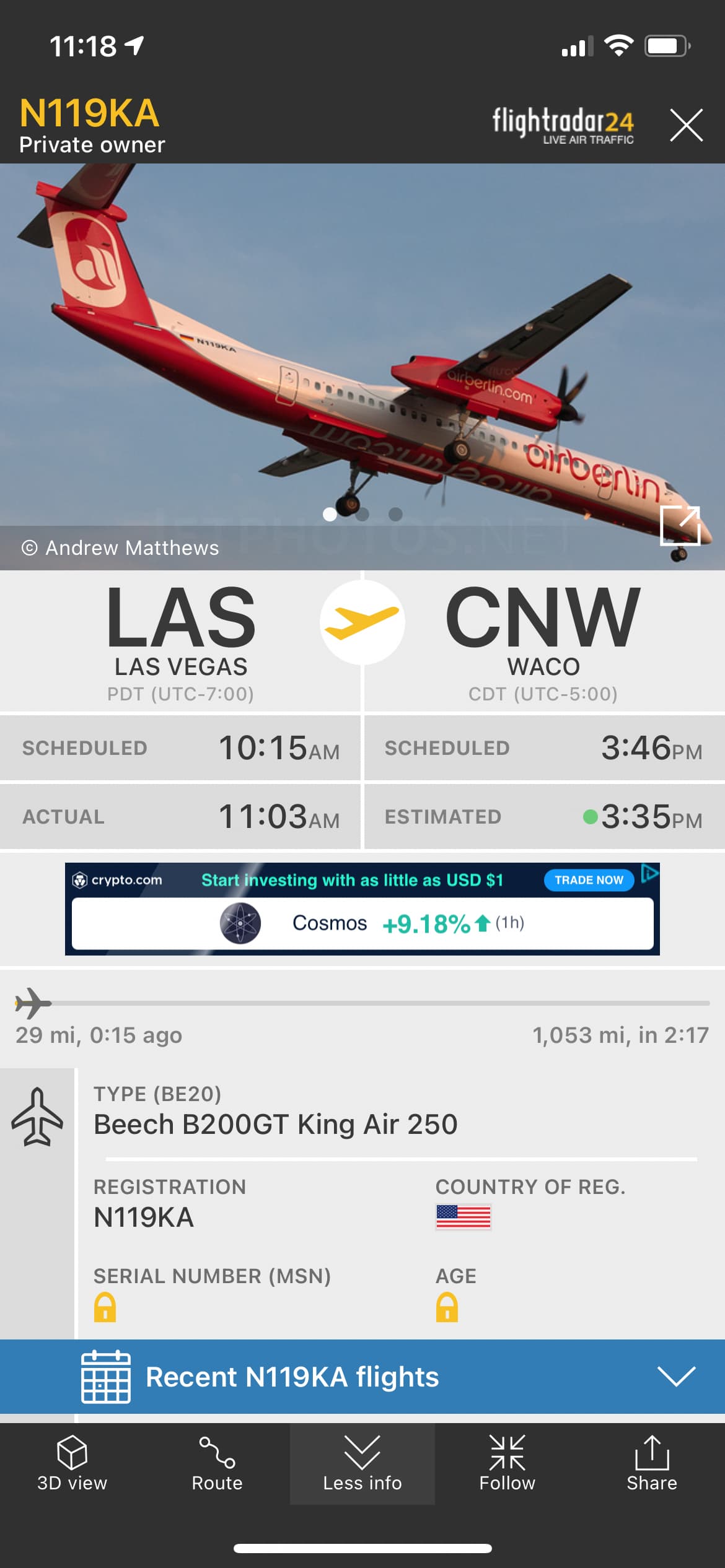Unlock the locked Age field
The width and height of the screenshot is (725, 1568).
tap(447, 1307)
